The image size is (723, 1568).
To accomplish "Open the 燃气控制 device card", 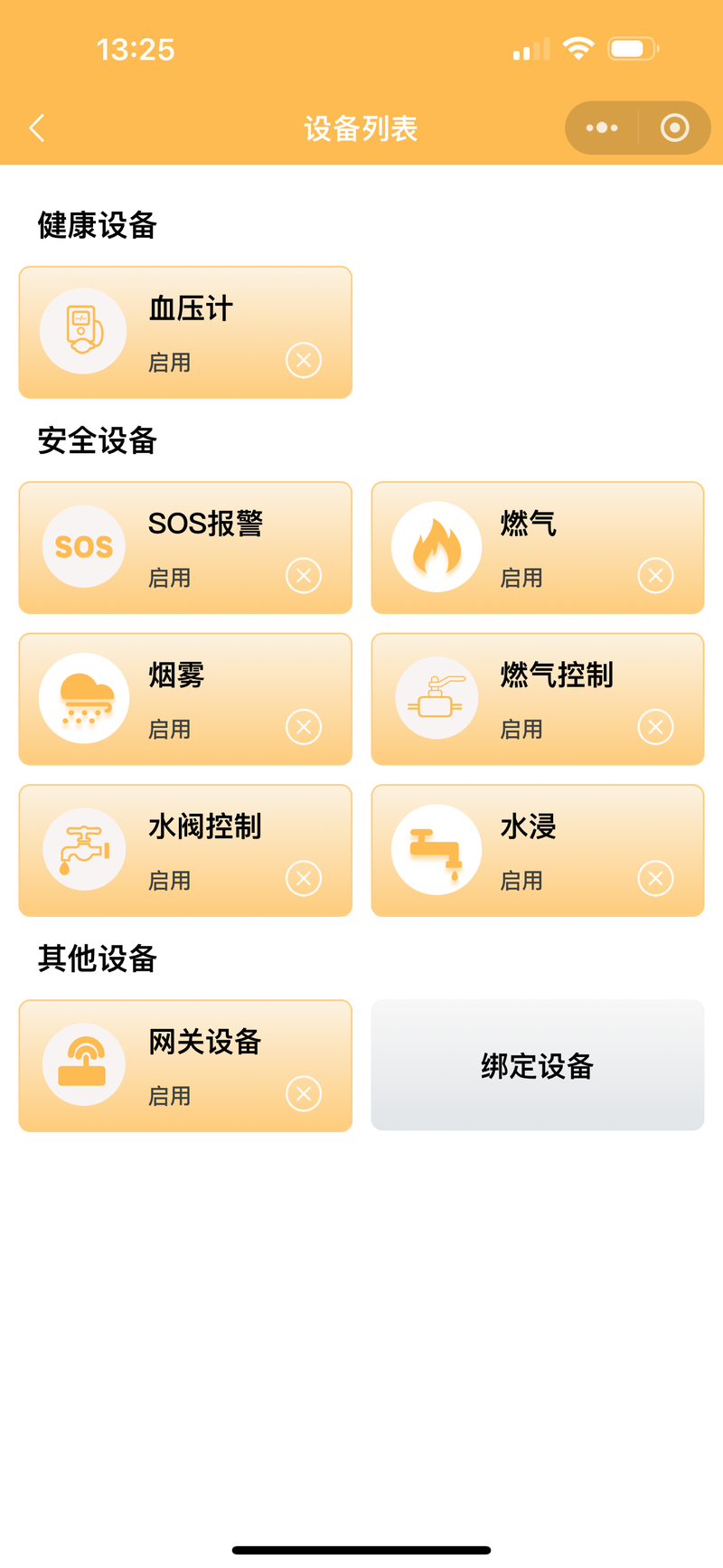I will click(538, 699).
